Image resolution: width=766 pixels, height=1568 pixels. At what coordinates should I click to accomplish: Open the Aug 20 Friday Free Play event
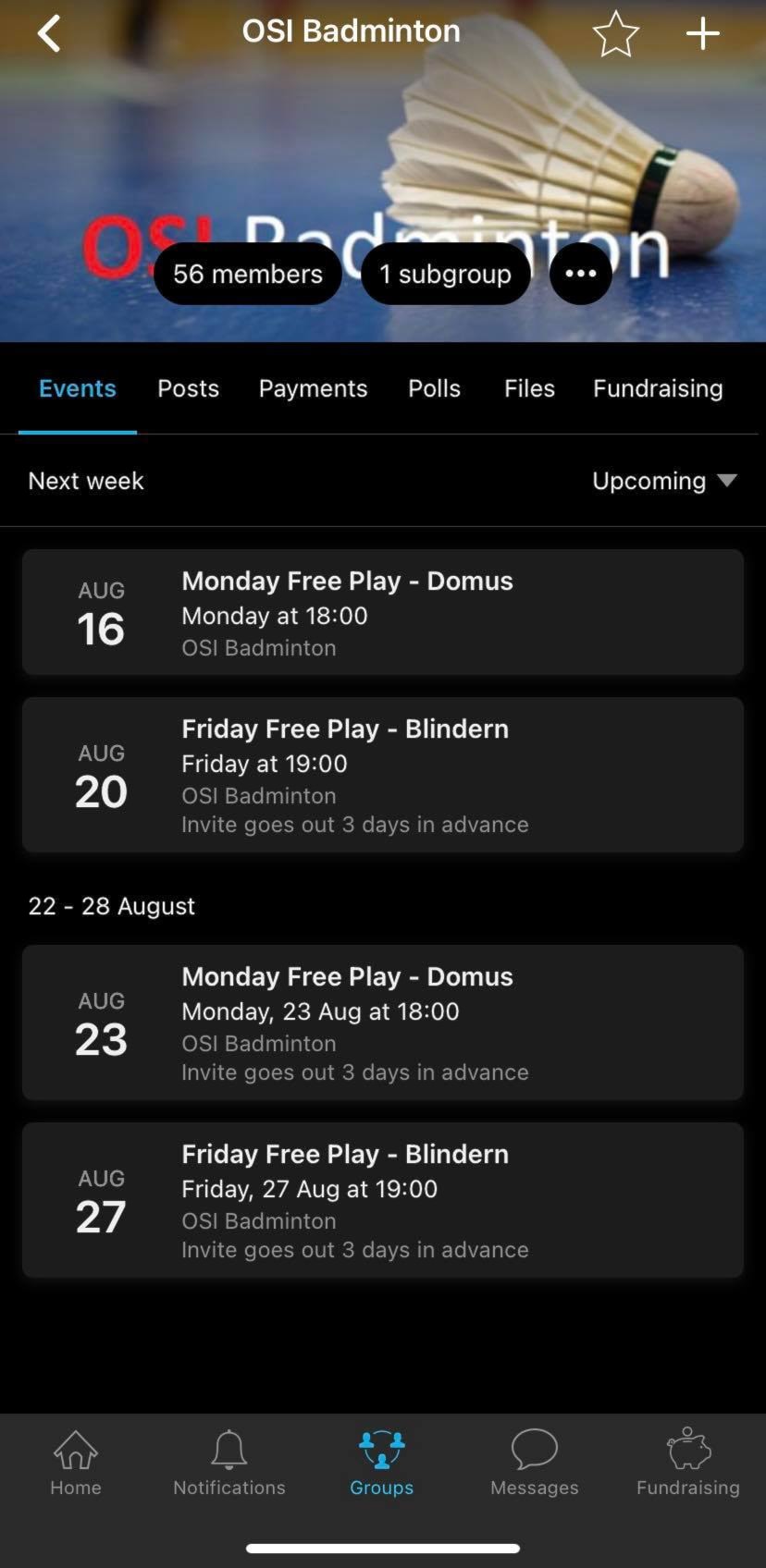point(383,775)
